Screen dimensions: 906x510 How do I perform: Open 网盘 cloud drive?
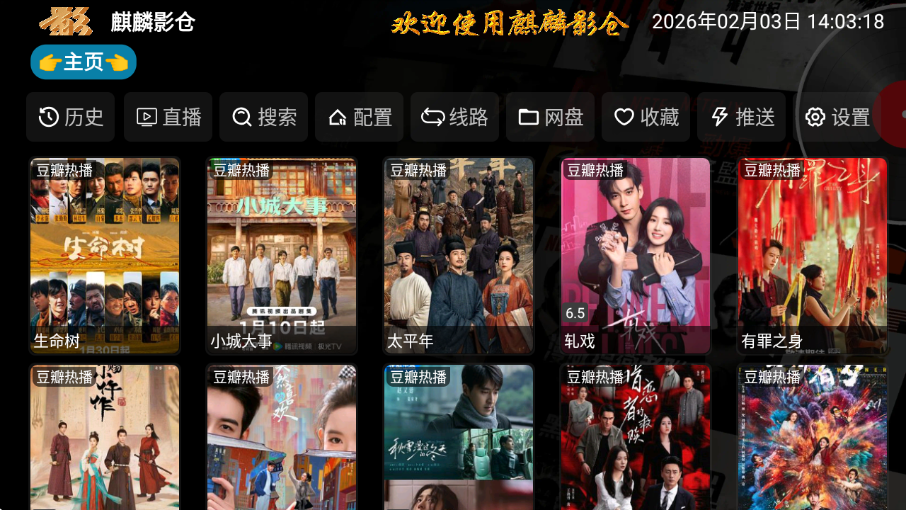[x=550, y=117]
